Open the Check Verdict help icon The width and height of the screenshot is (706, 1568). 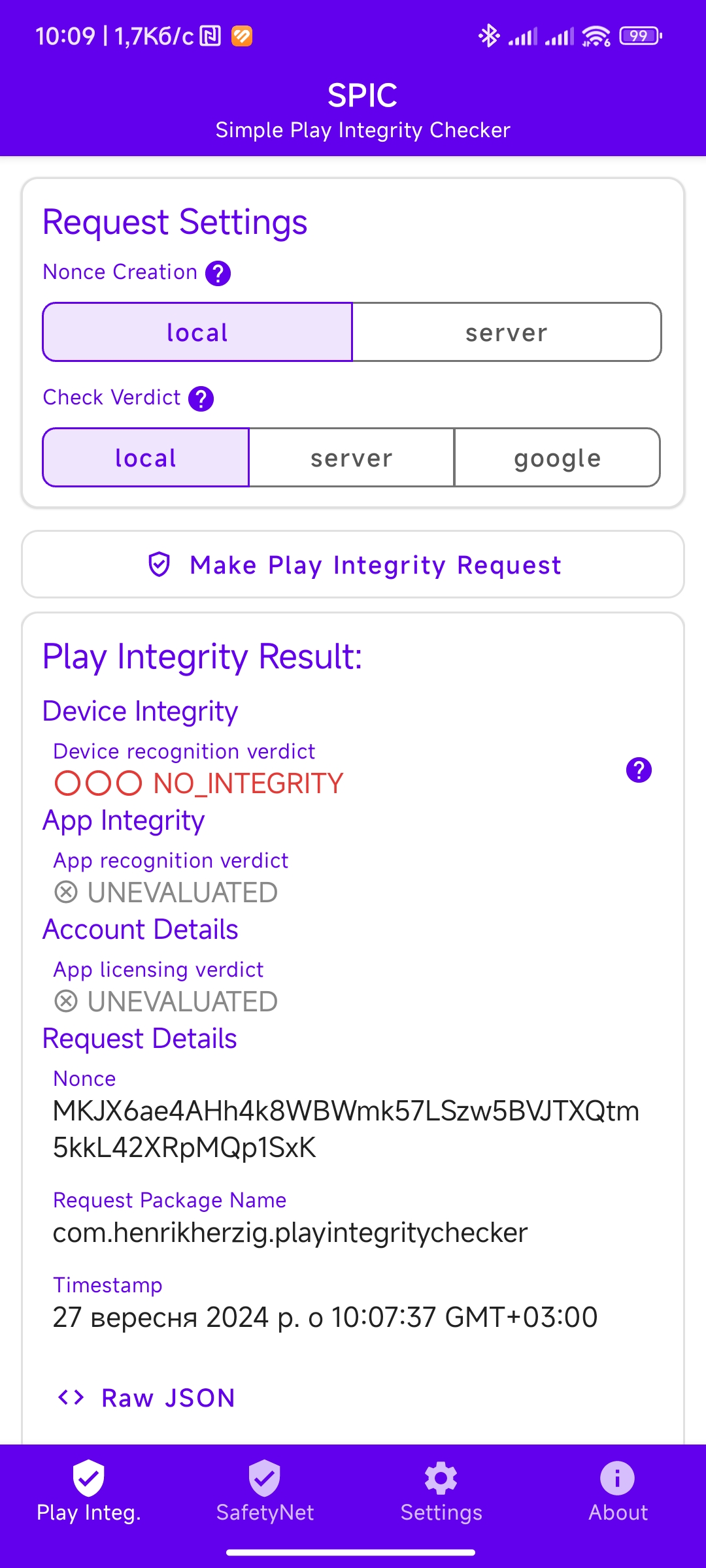[x=201, y=399]
